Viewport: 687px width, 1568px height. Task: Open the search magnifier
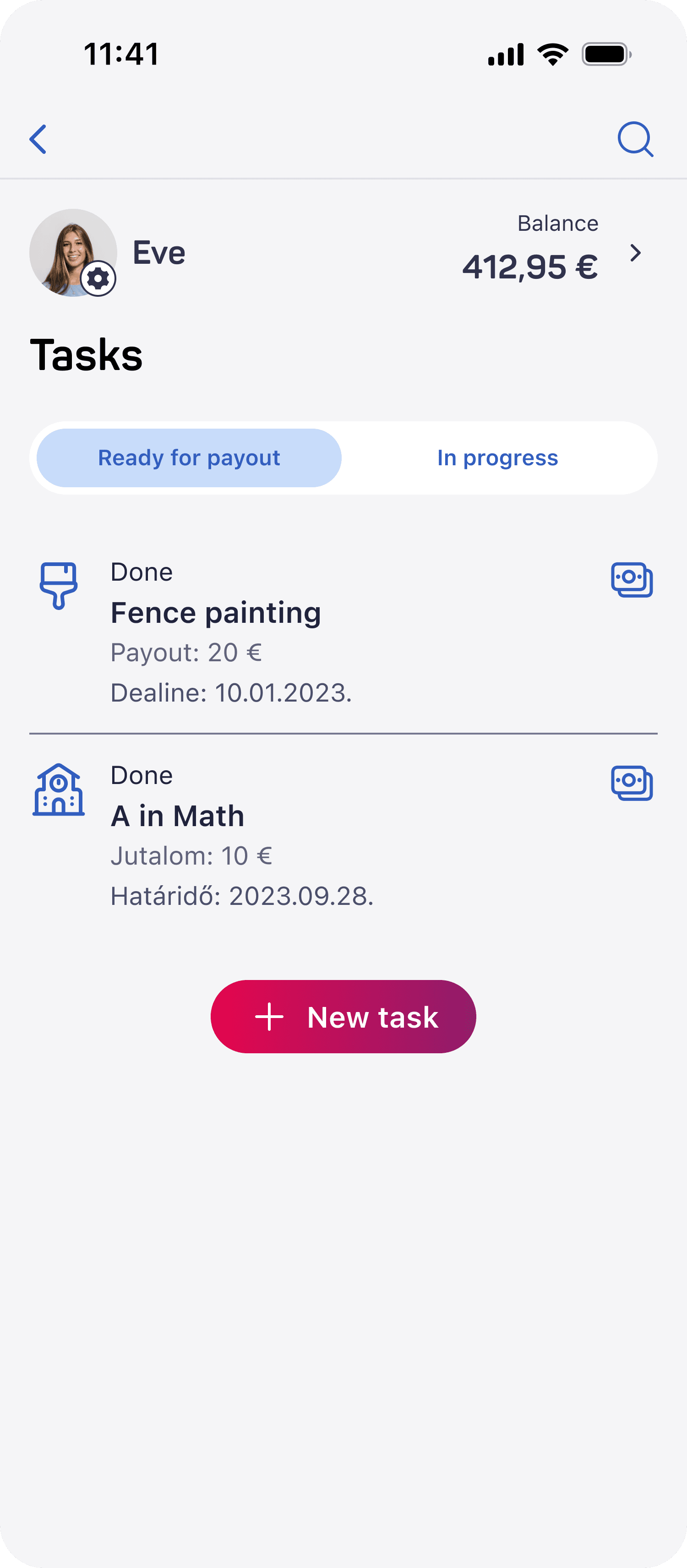635,139
